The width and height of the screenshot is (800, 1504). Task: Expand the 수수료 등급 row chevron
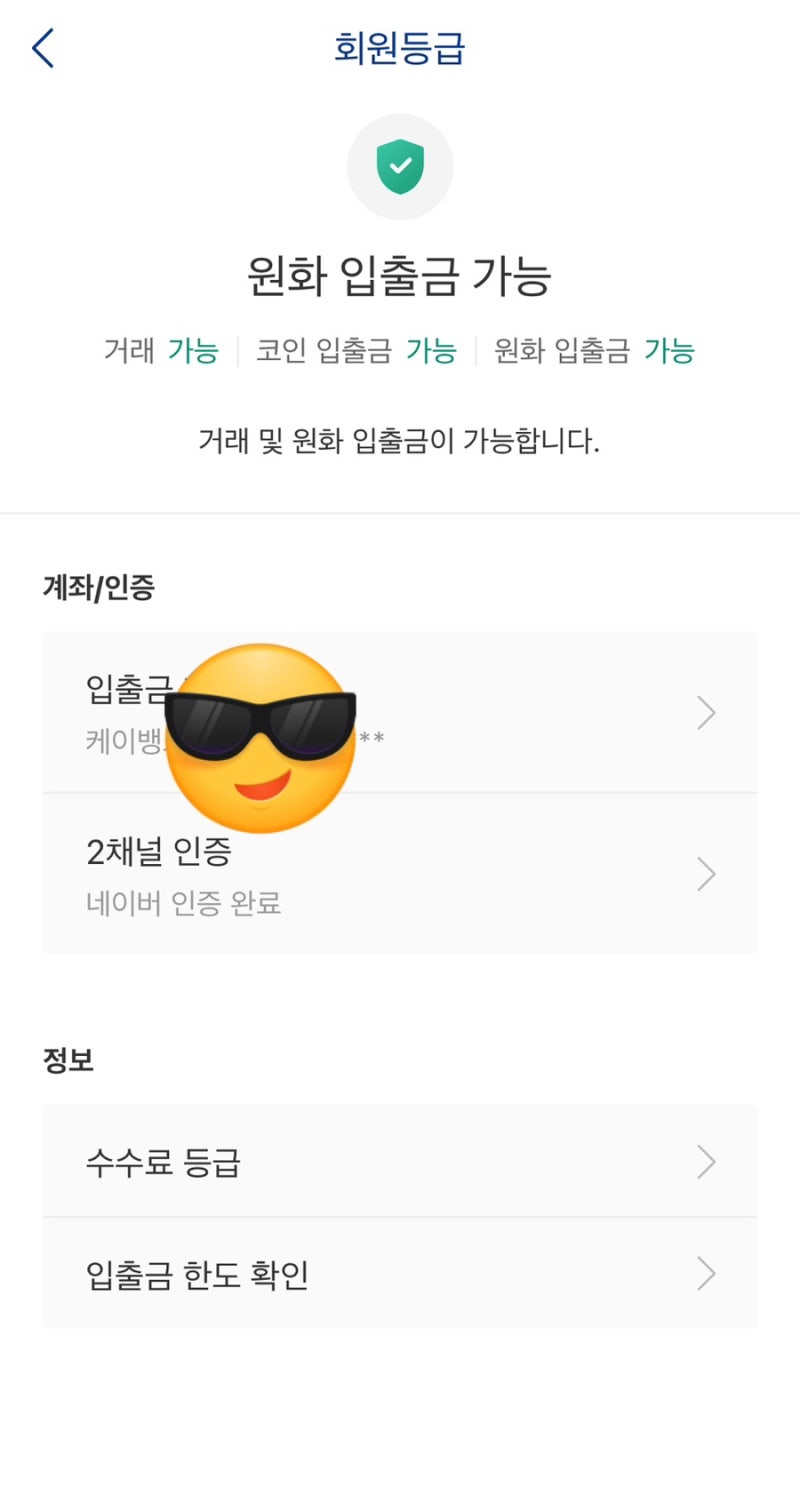707,1161
